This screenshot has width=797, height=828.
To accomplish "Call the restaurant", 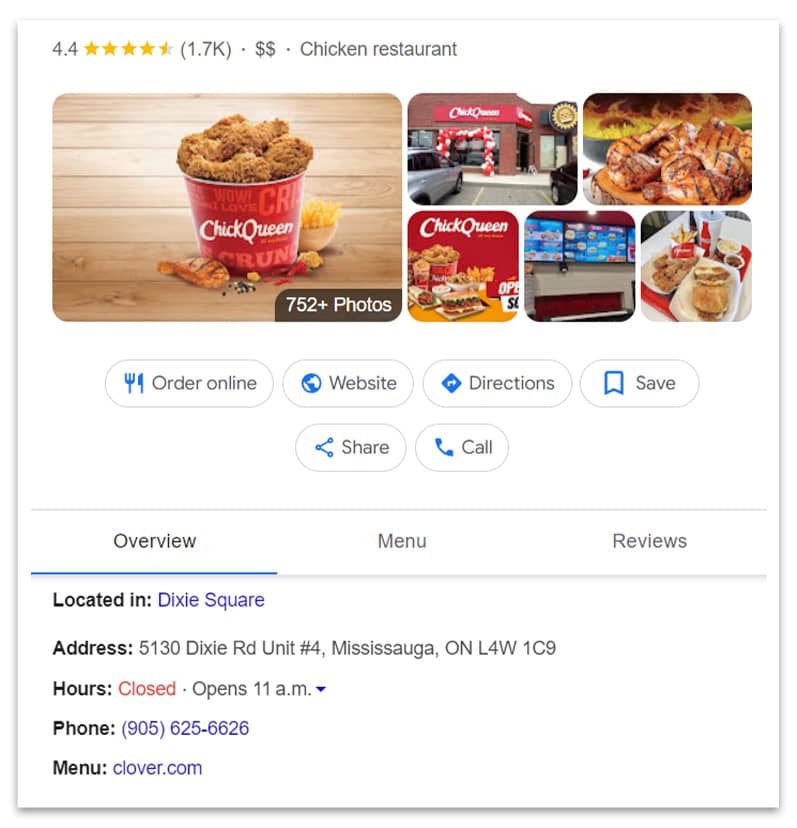I will tap(462, 447).
